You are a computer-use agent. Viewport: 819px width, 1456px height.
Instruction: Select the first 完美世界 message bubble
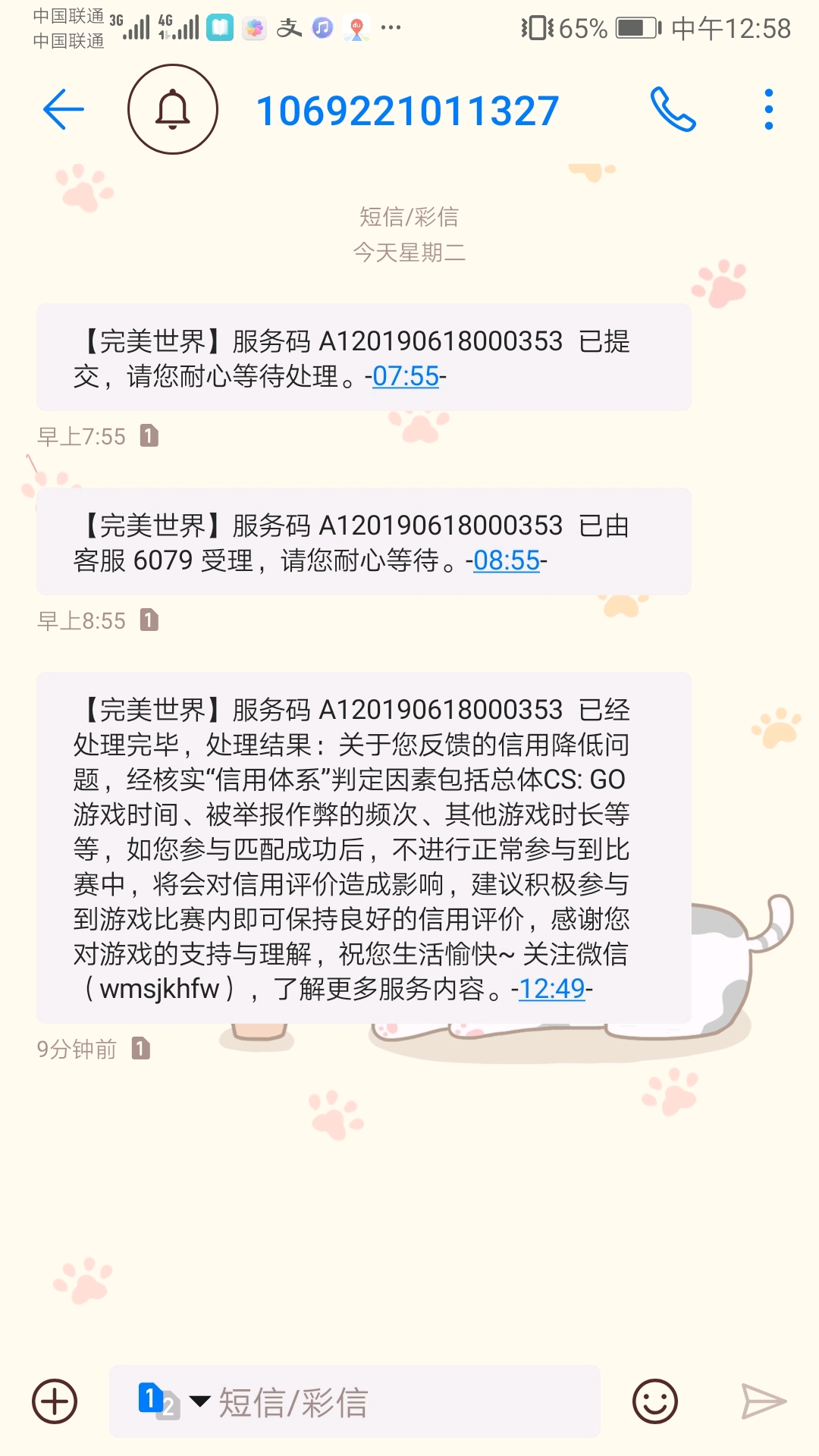[362, 356]
